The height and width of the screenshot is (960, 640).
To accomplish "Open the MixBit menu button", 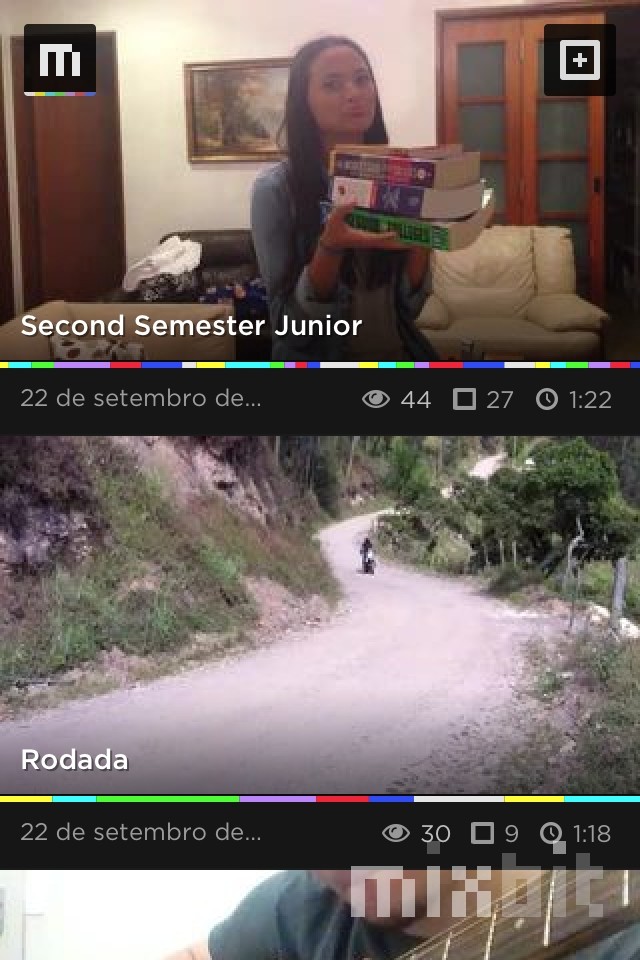I will tap(60, 60).
